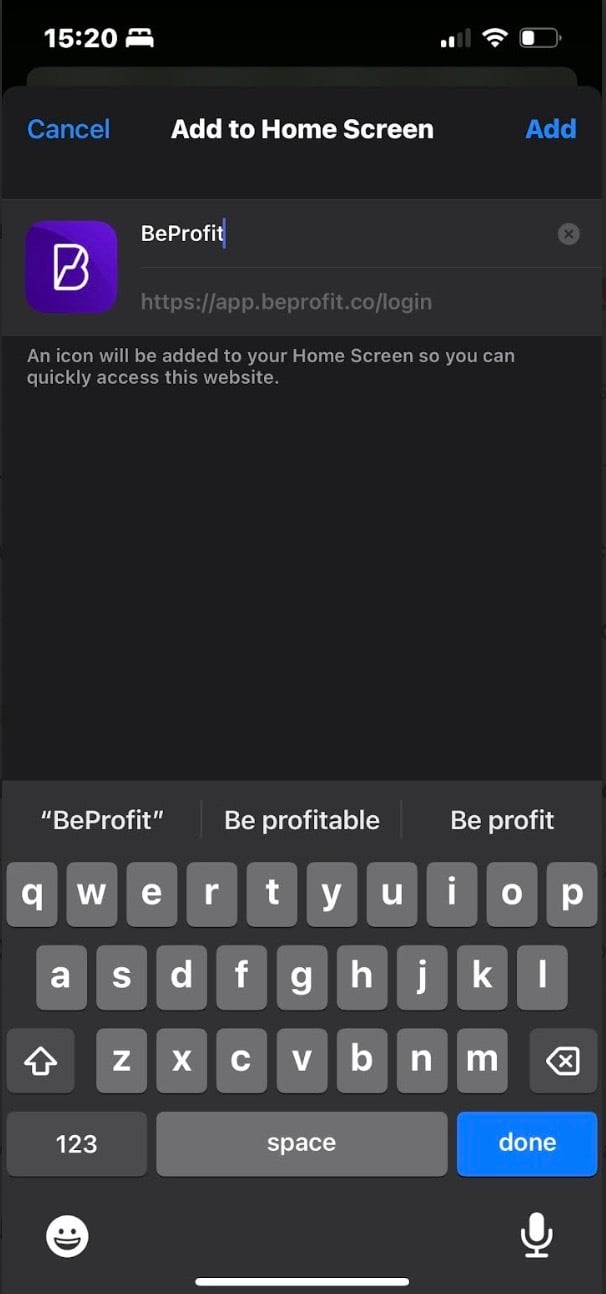Switch keyboard to 123 numbers
The image size is (606, 1294).
[x=77, y=1143]
